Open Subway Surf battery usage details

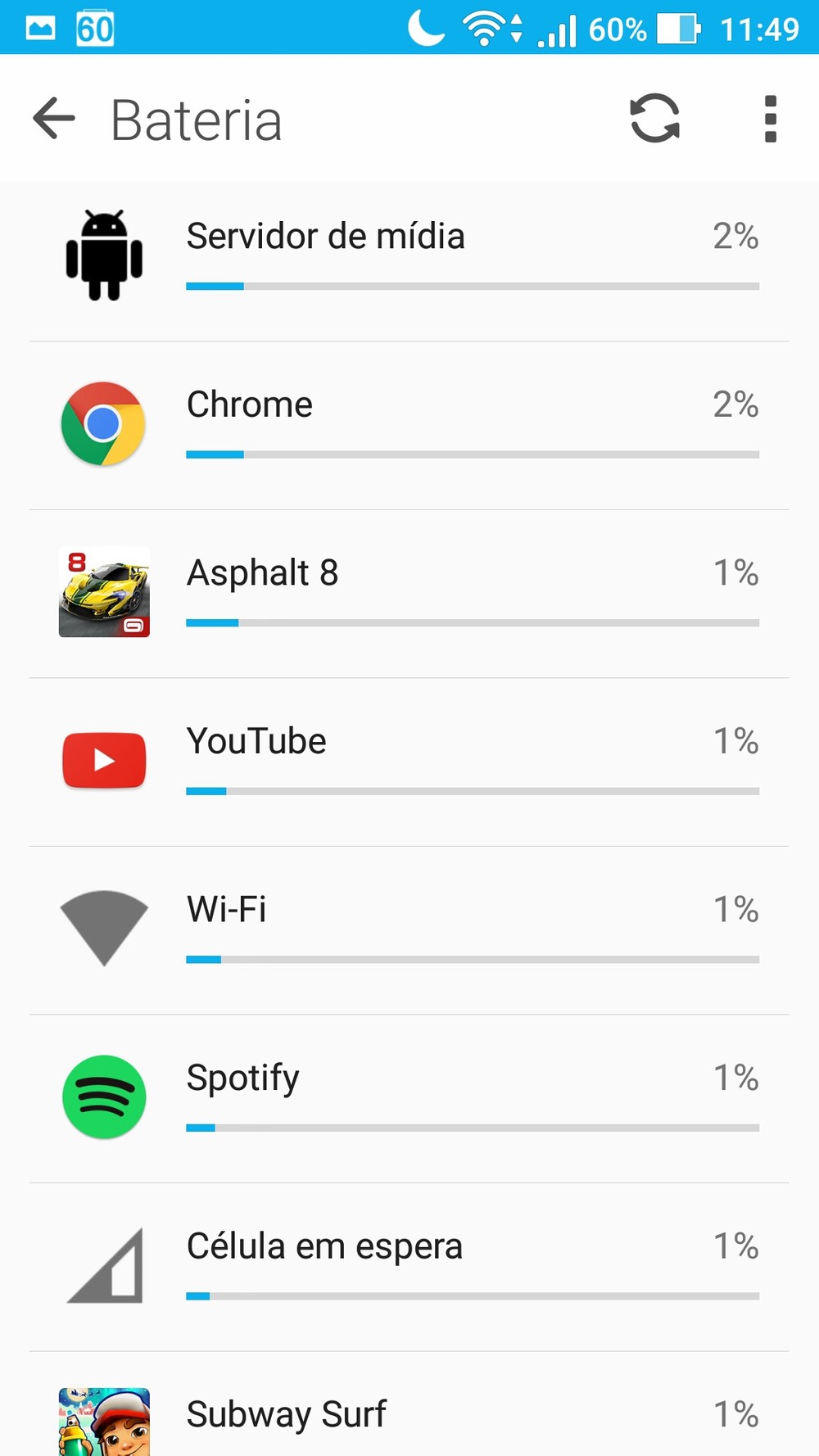coord(409,1415)
